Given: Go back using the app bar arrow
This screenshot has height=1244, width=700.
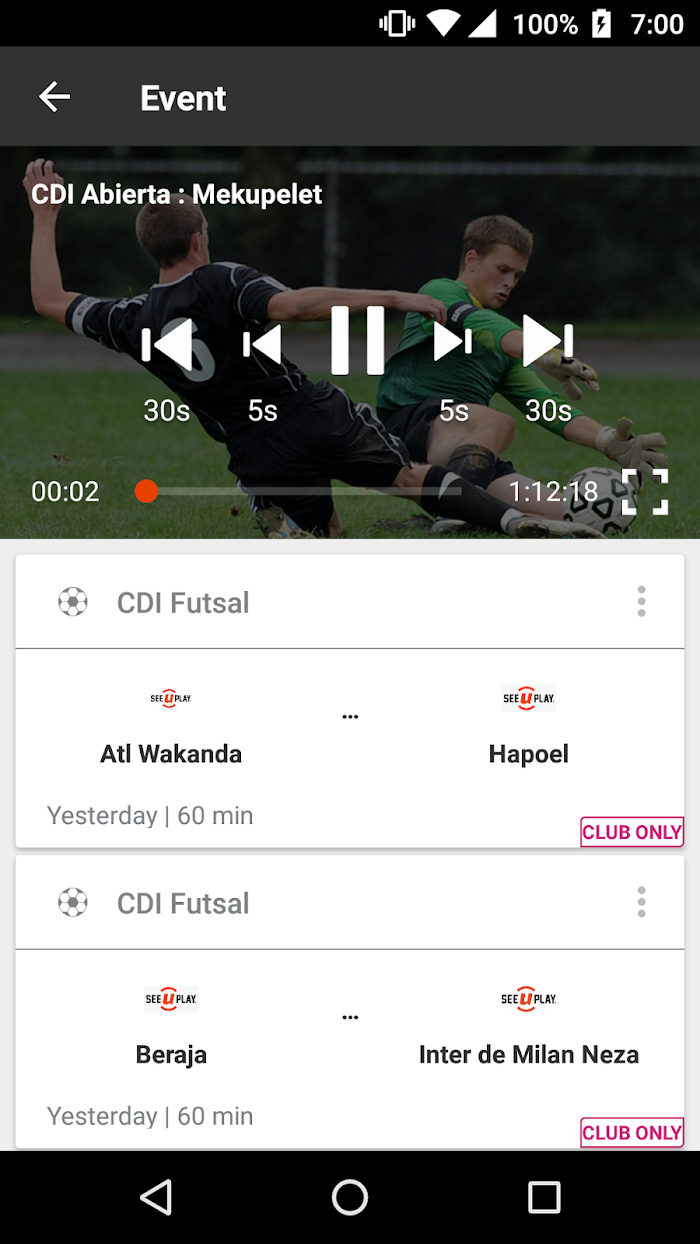Looking at the screenshot, I should coord(54,97).
